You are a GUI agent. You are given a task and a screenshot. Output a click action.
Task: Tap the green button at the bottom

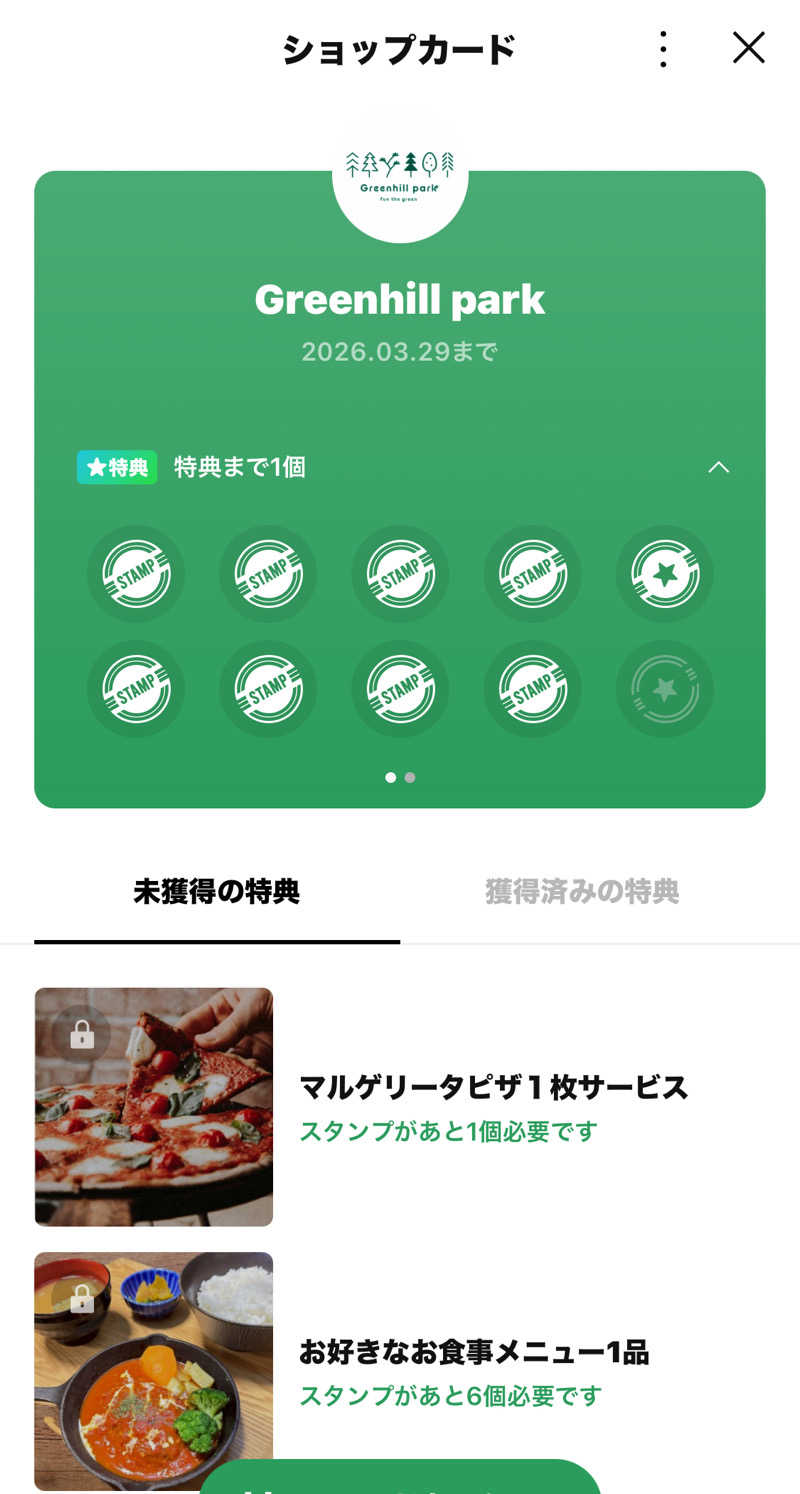(x=400, y=1478)
